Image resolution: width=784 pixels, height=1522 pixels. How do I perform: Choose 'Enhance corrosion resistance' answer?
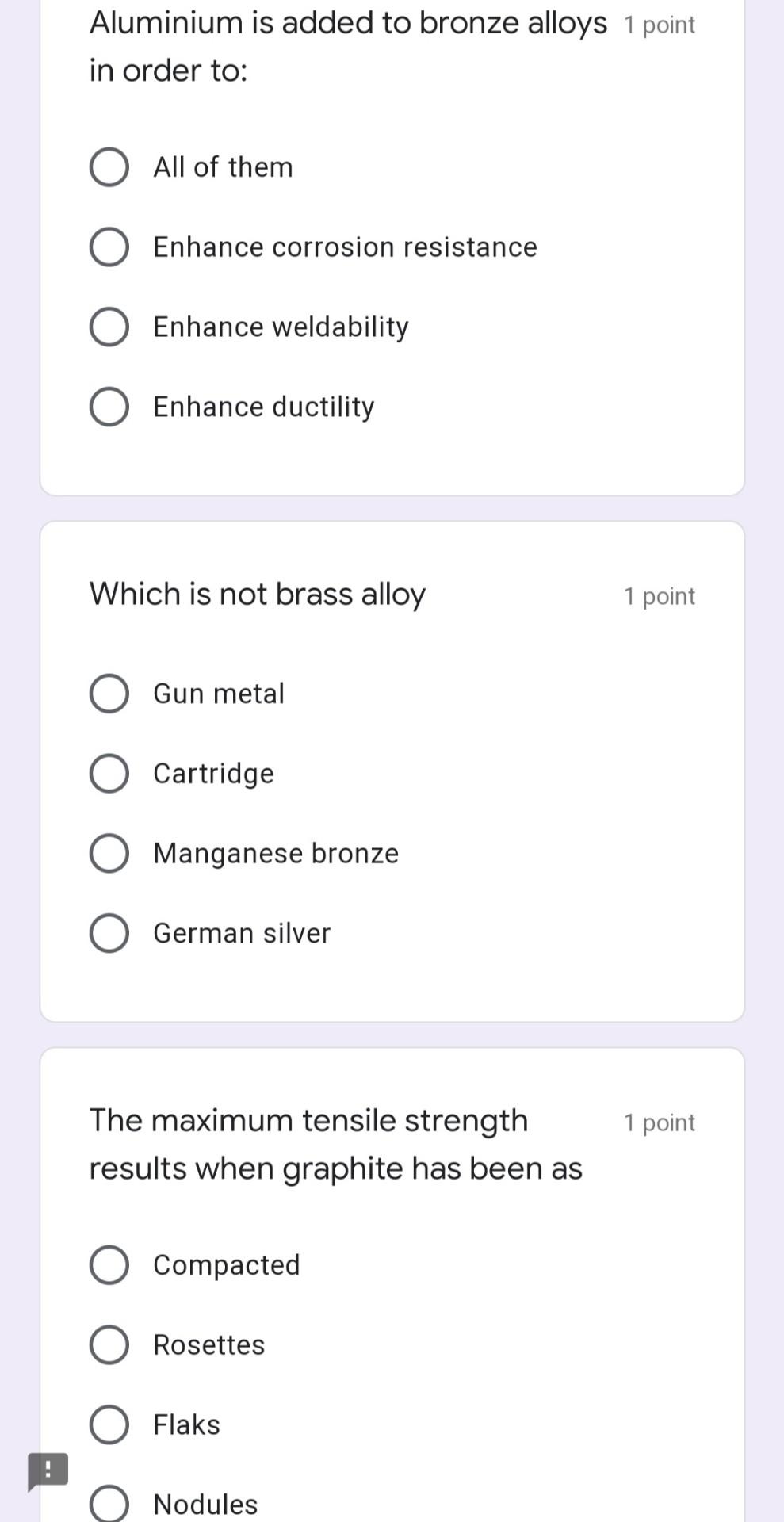pos(109,247)
